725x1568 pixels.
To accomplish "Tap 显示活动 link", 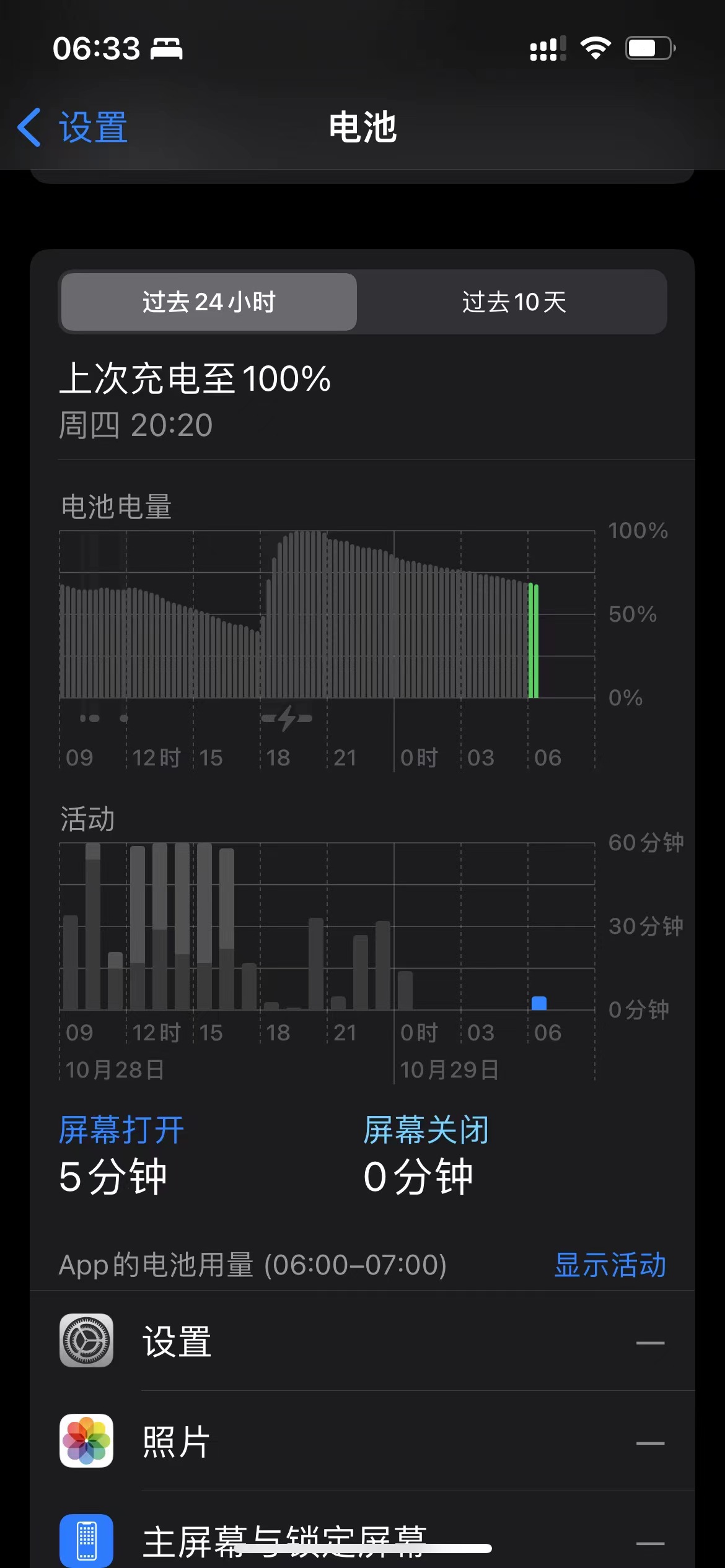I will point(610,1265).
